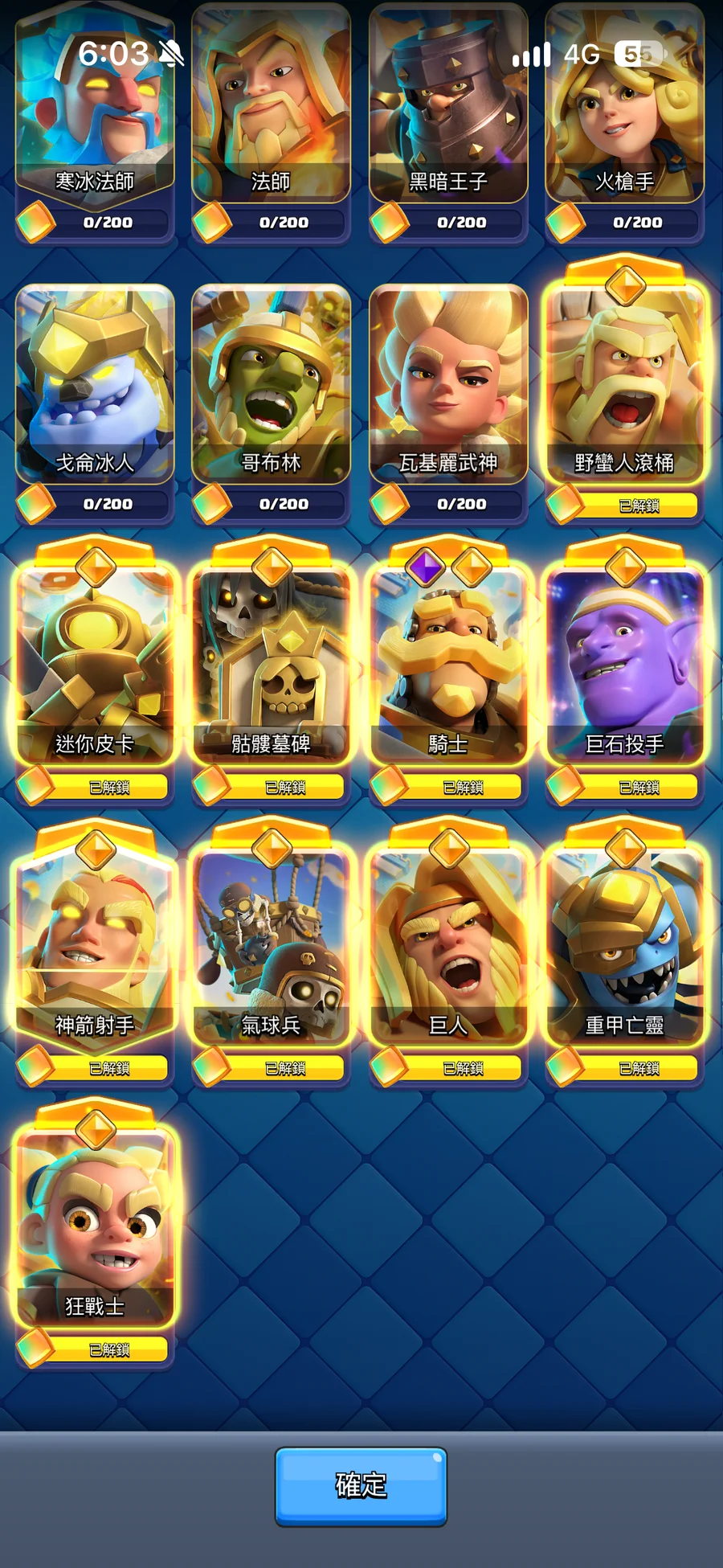The image size is (723, 1568).
Task: Select the 火槍手 card
Action: (x=625, y=121)
